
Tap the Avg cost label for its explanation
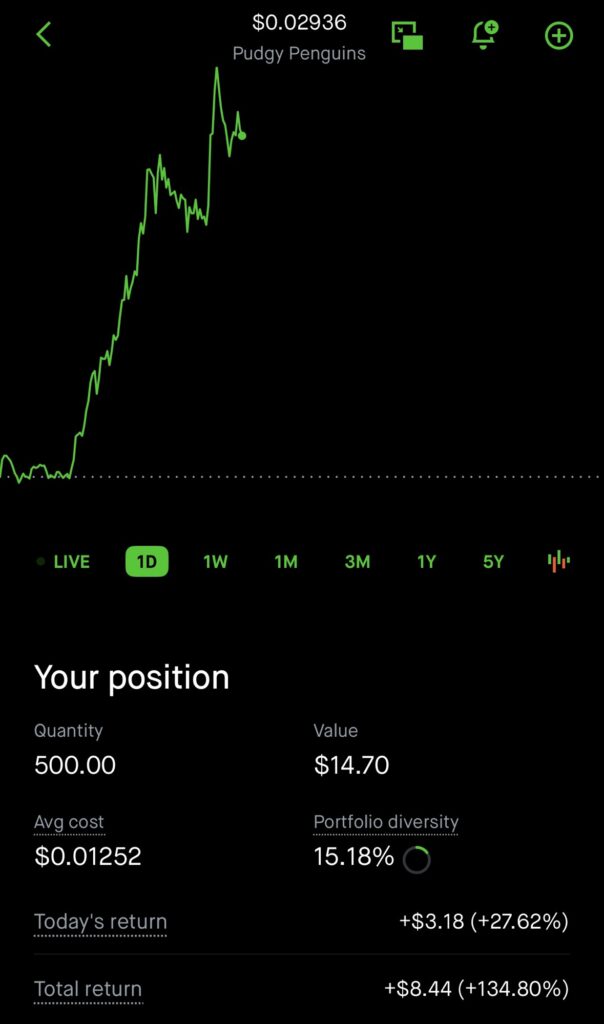(69, 822)
